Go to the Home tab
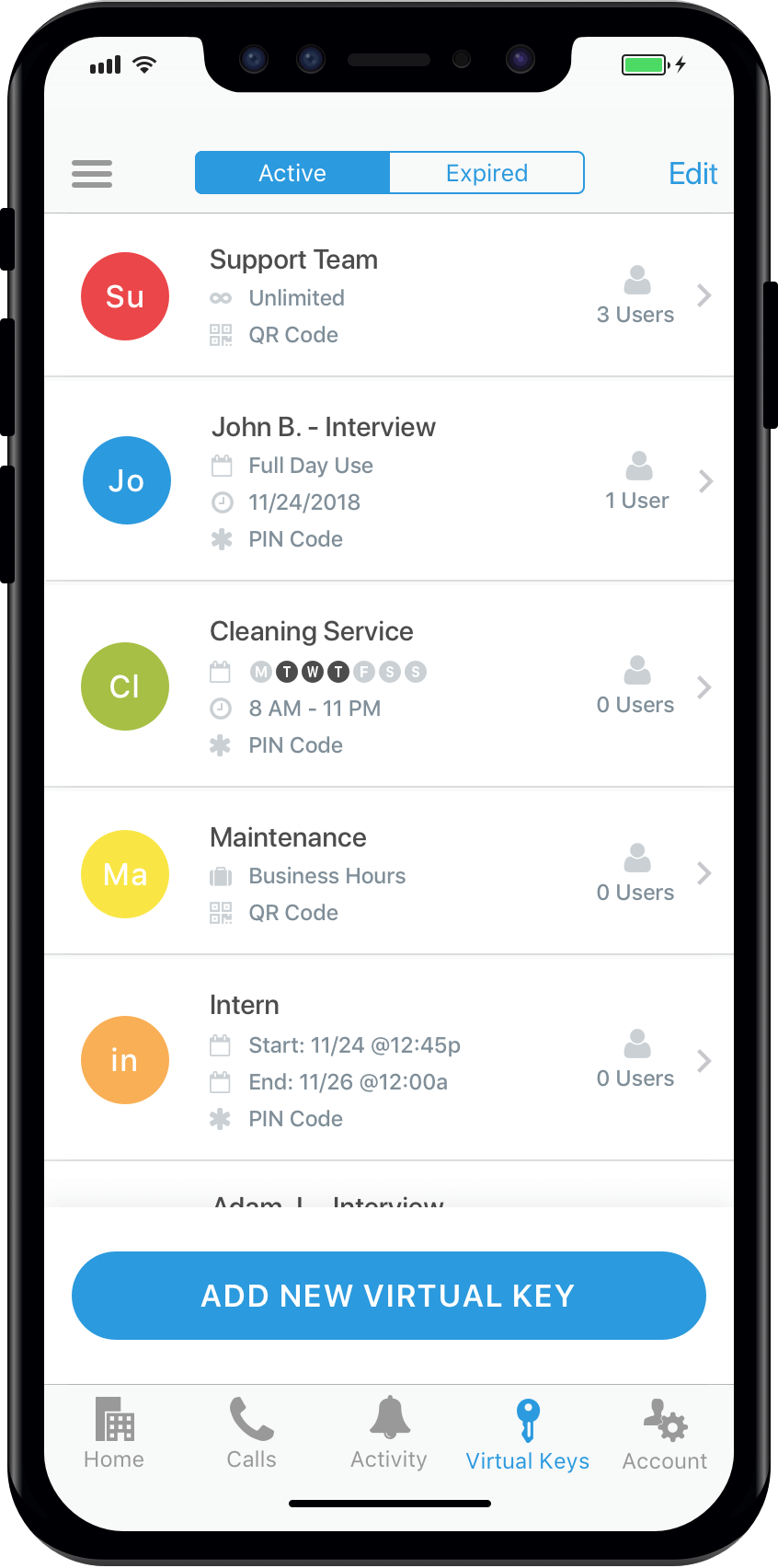This screenshot has height=1568, width=778. pyautogui.click(x=114, y=1434)
